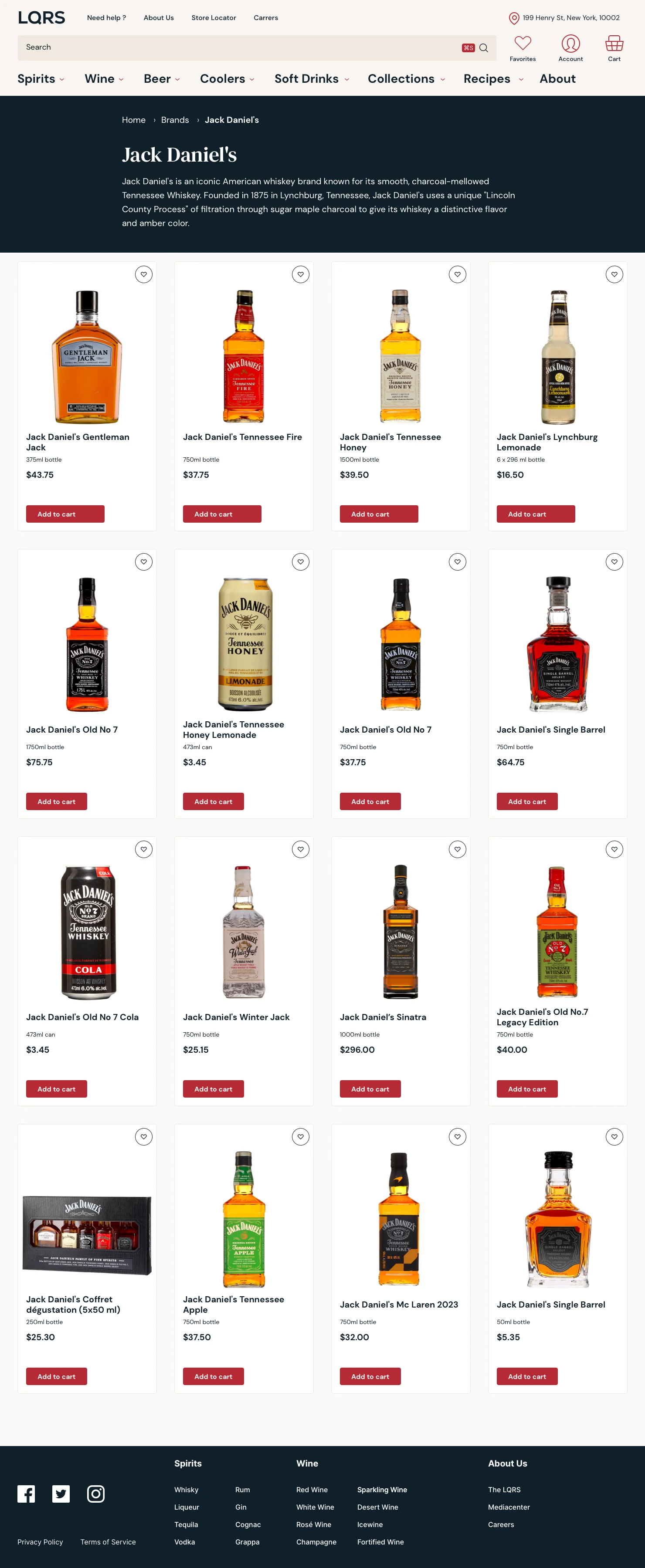Favorite Jack Daniel's Tennessee Fire
Image resolution: width=645 pixels, height=1568 pixels.
click(300, 274)
